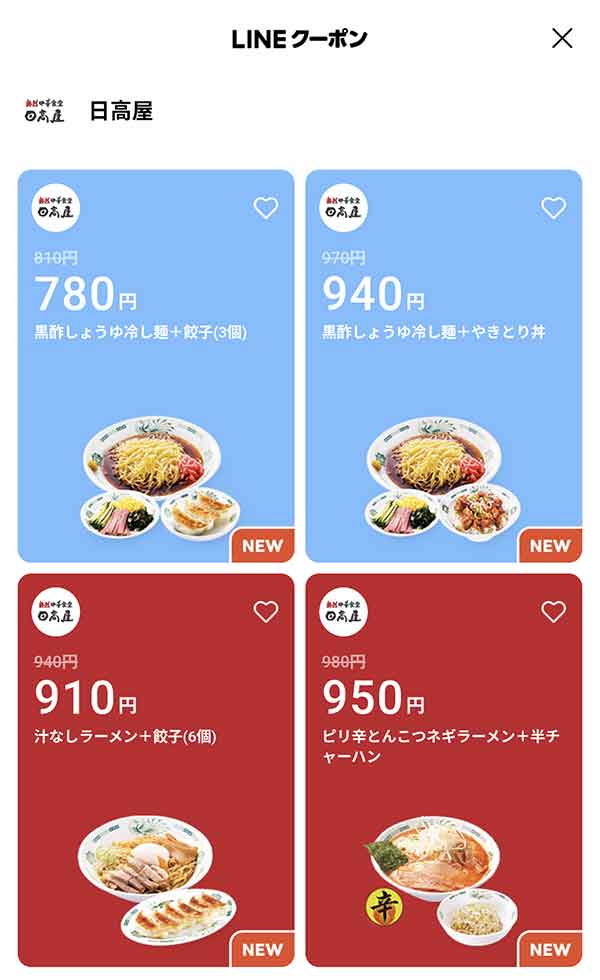
Task: Open the 黒酢しょうゆ冷し麺+やきとり丼 coupon
Action: [443, 400]
